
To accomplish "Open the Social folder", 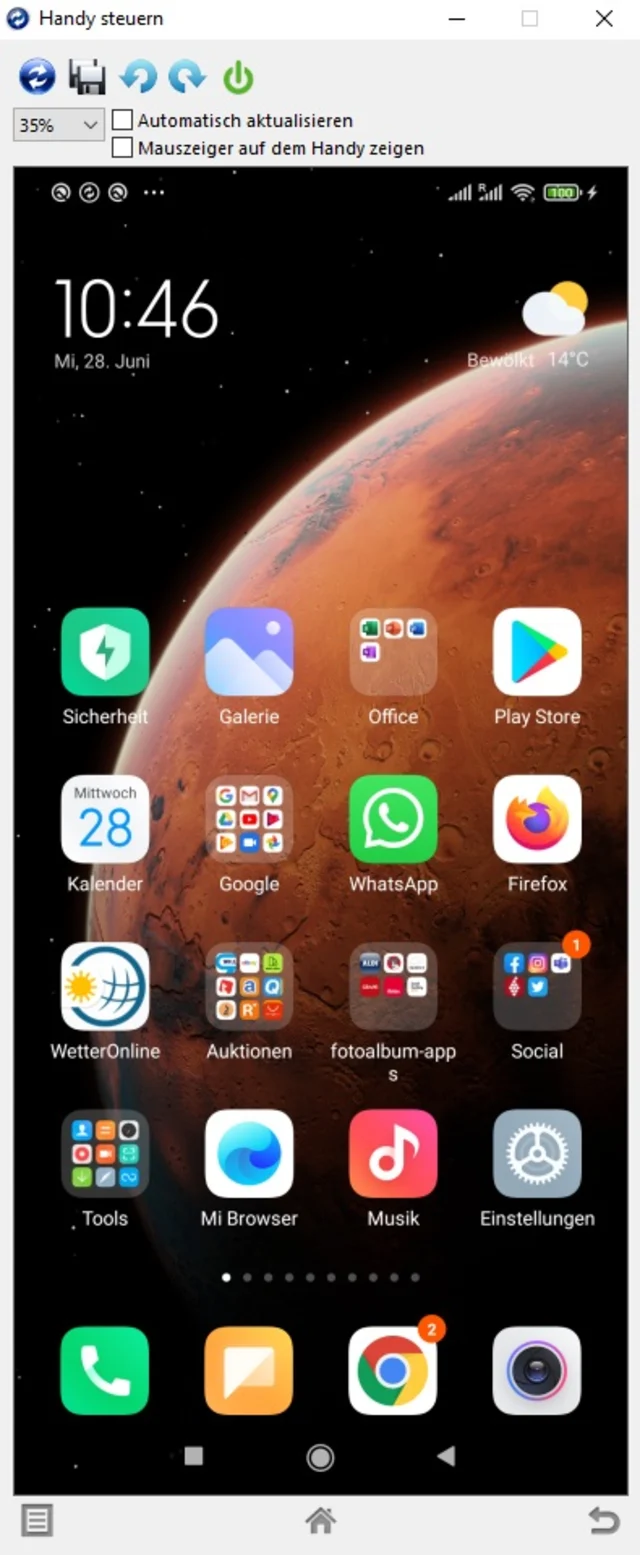I will [537, 986].
